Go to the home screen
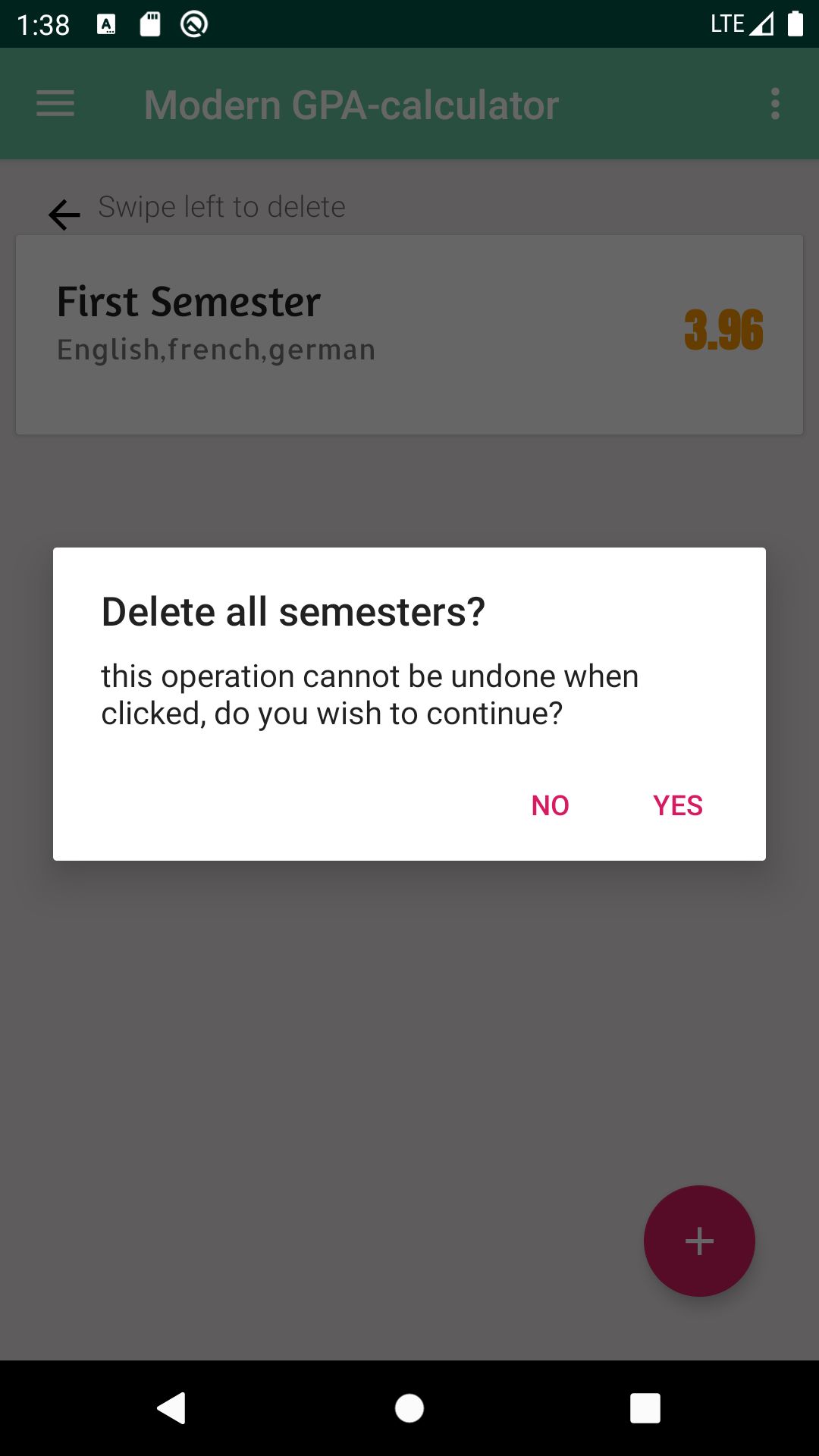 point(409,1408)
